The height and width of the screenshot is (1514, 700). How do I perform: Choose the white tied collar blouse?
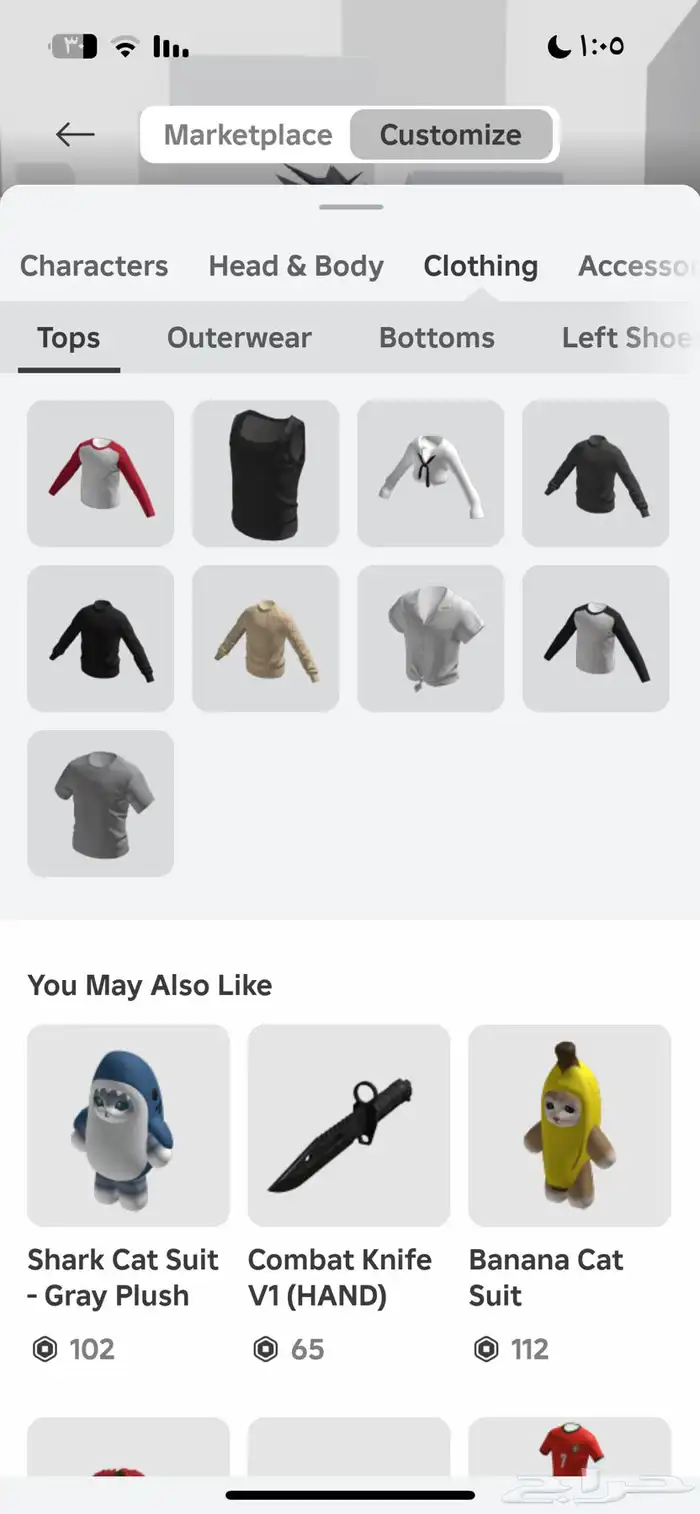pyautogui.click(x=430, y=474)
